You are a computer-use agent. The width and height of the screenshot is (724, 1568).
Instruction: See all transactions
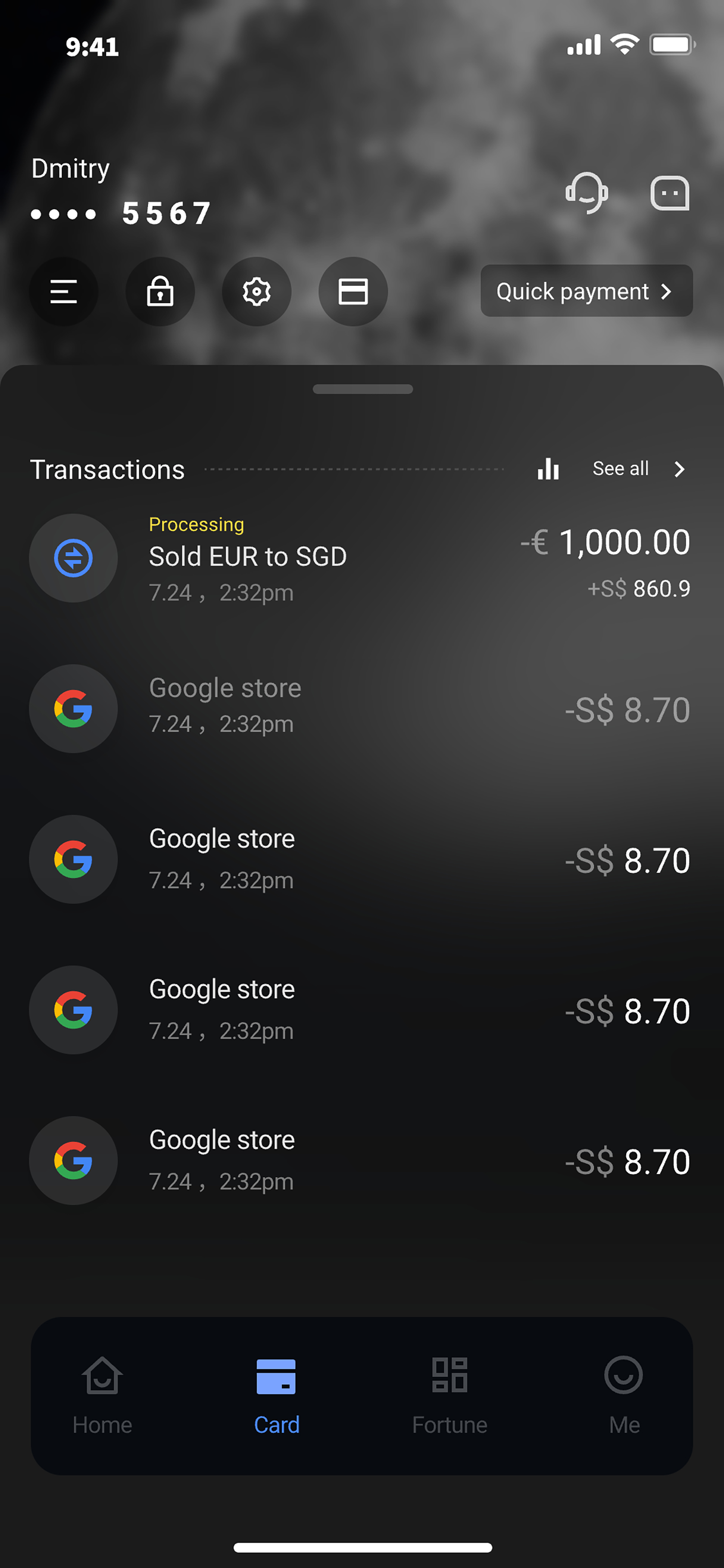point(638,469)
